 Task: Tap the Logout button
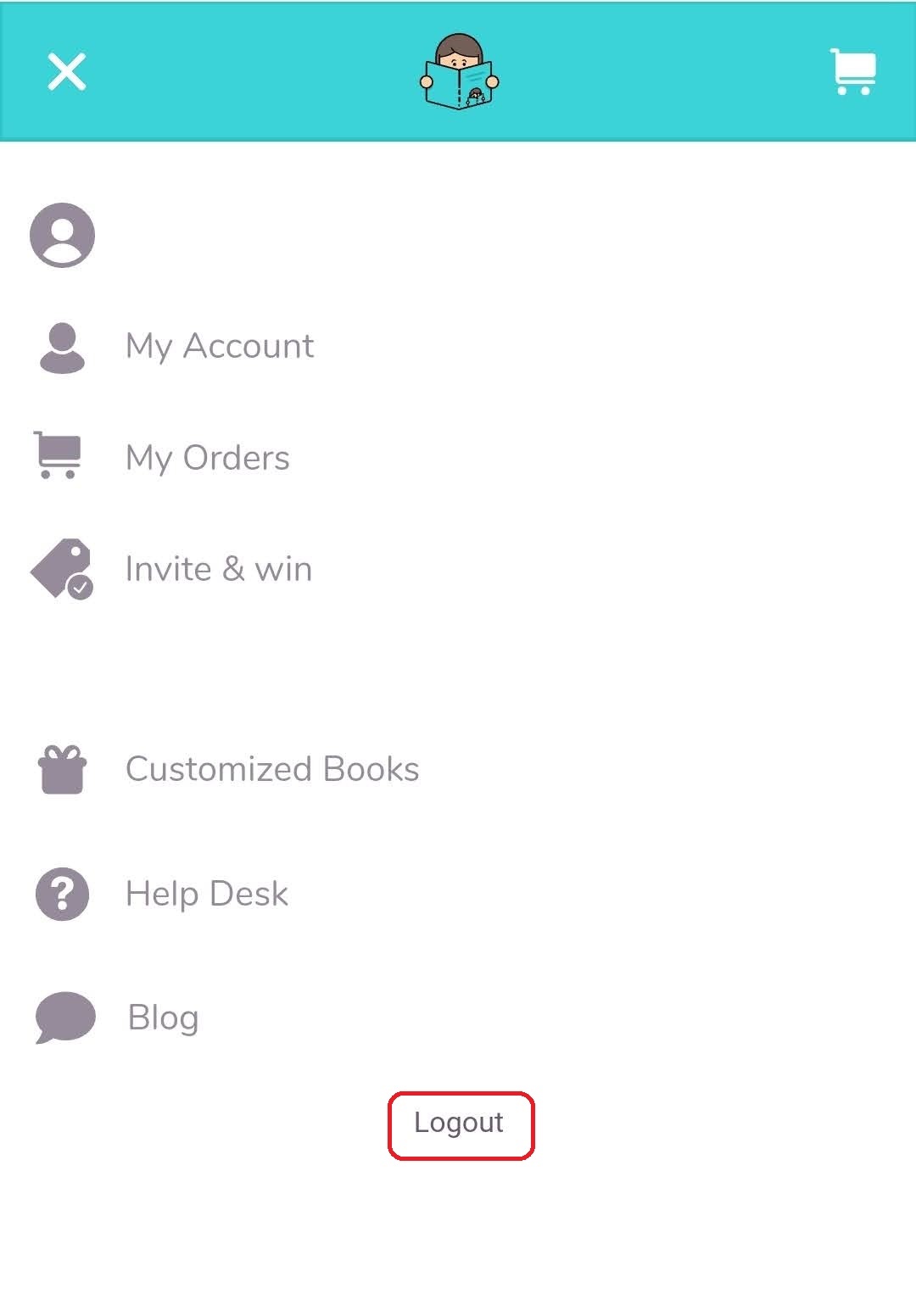(461, 1124)
